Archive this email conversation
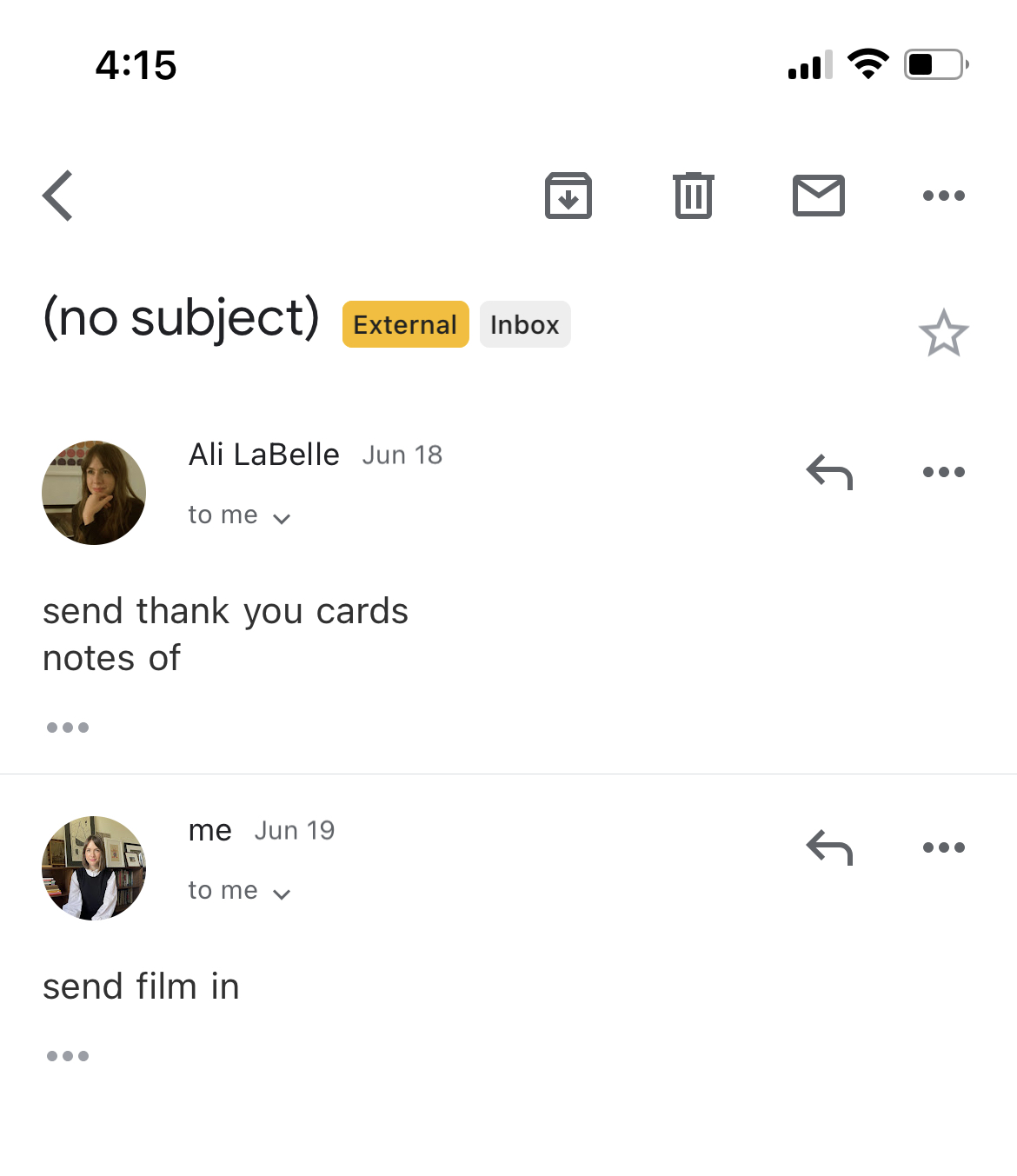1017x1176 pixels. click(568, 196)
